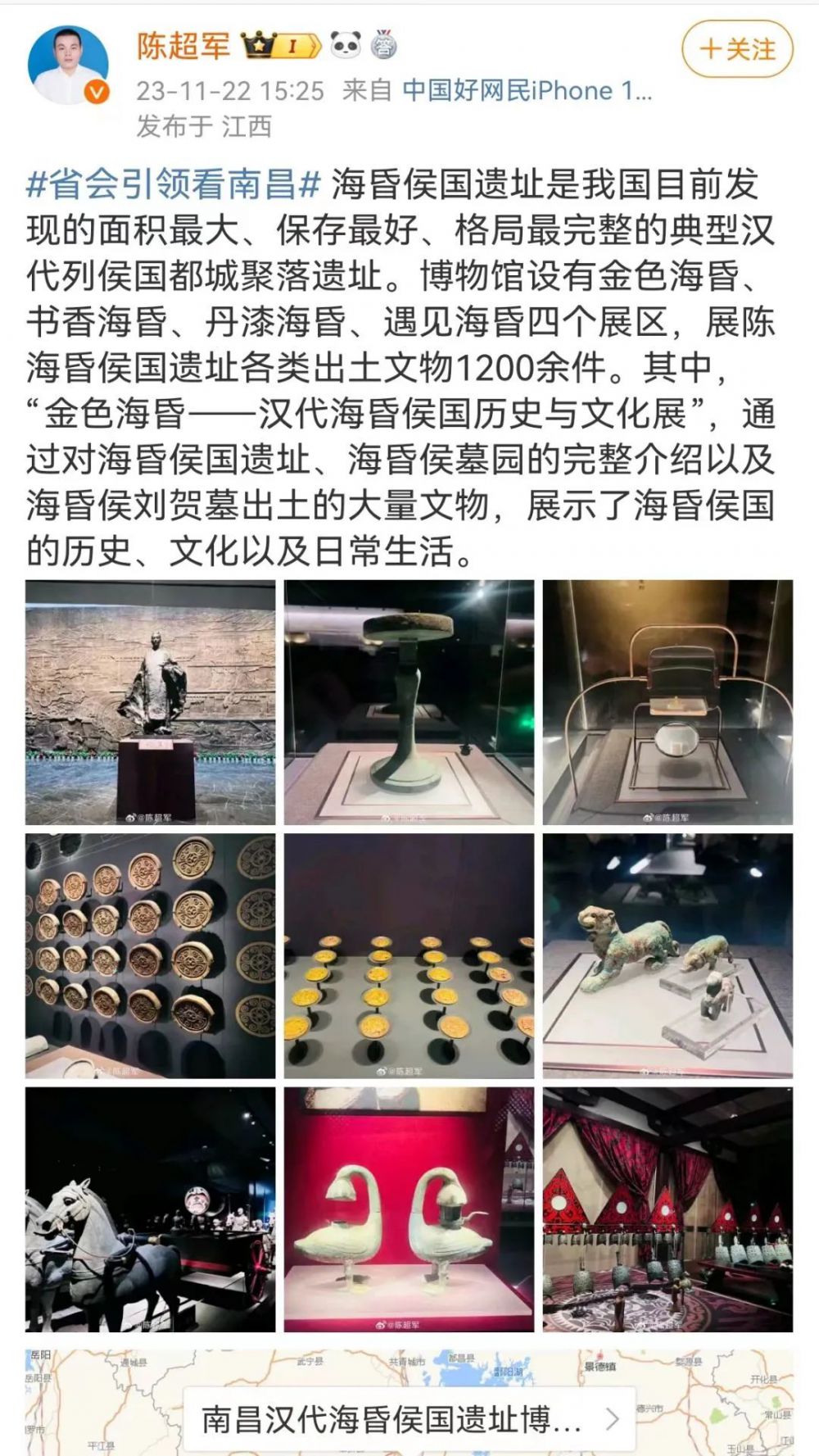View the gold coins display photo
The height and width of the screenshot is (1456, 819).
point(409,955)
